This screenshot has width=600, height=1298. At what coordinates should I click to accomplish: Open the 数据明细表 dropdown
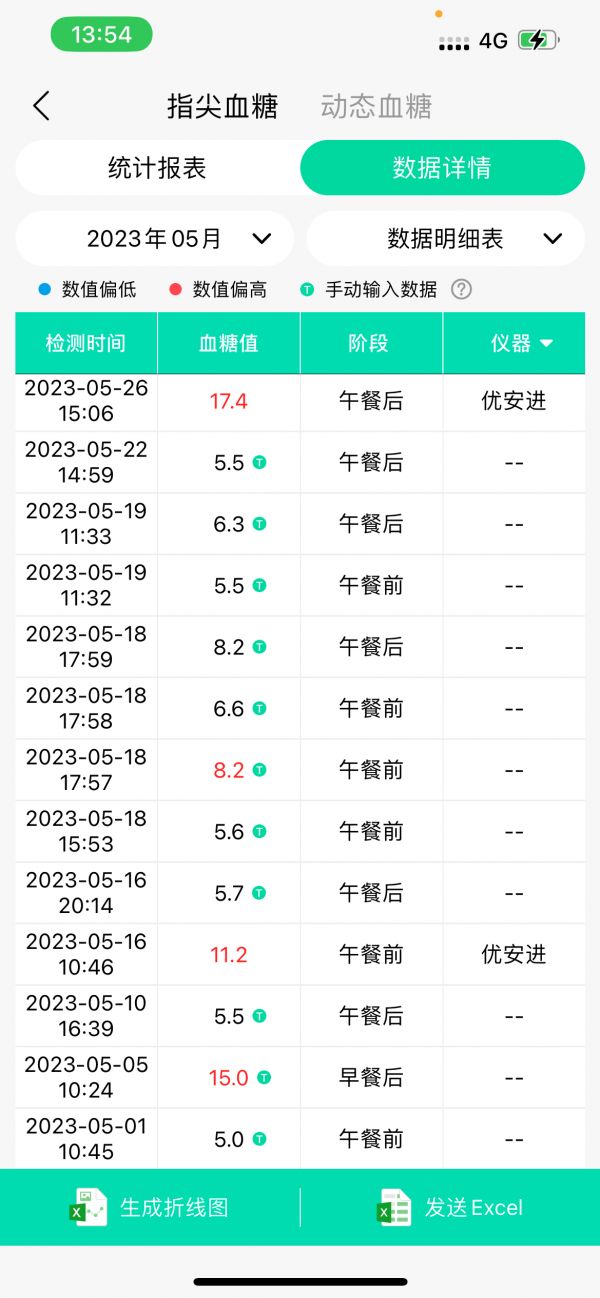[446, 238]
